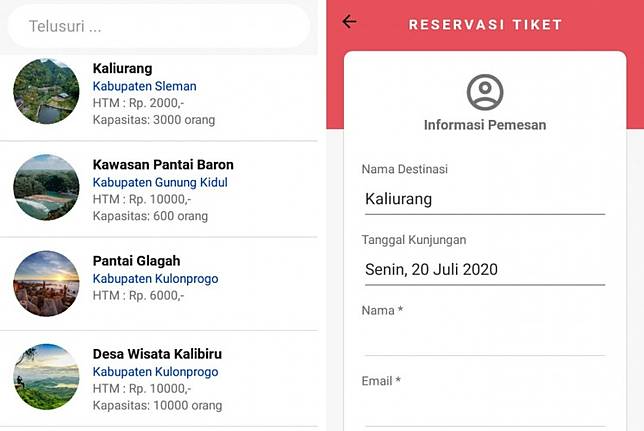The image size is (644, 431).
Task: Go back from Reservasi Tiket
Action: (349, 22)
